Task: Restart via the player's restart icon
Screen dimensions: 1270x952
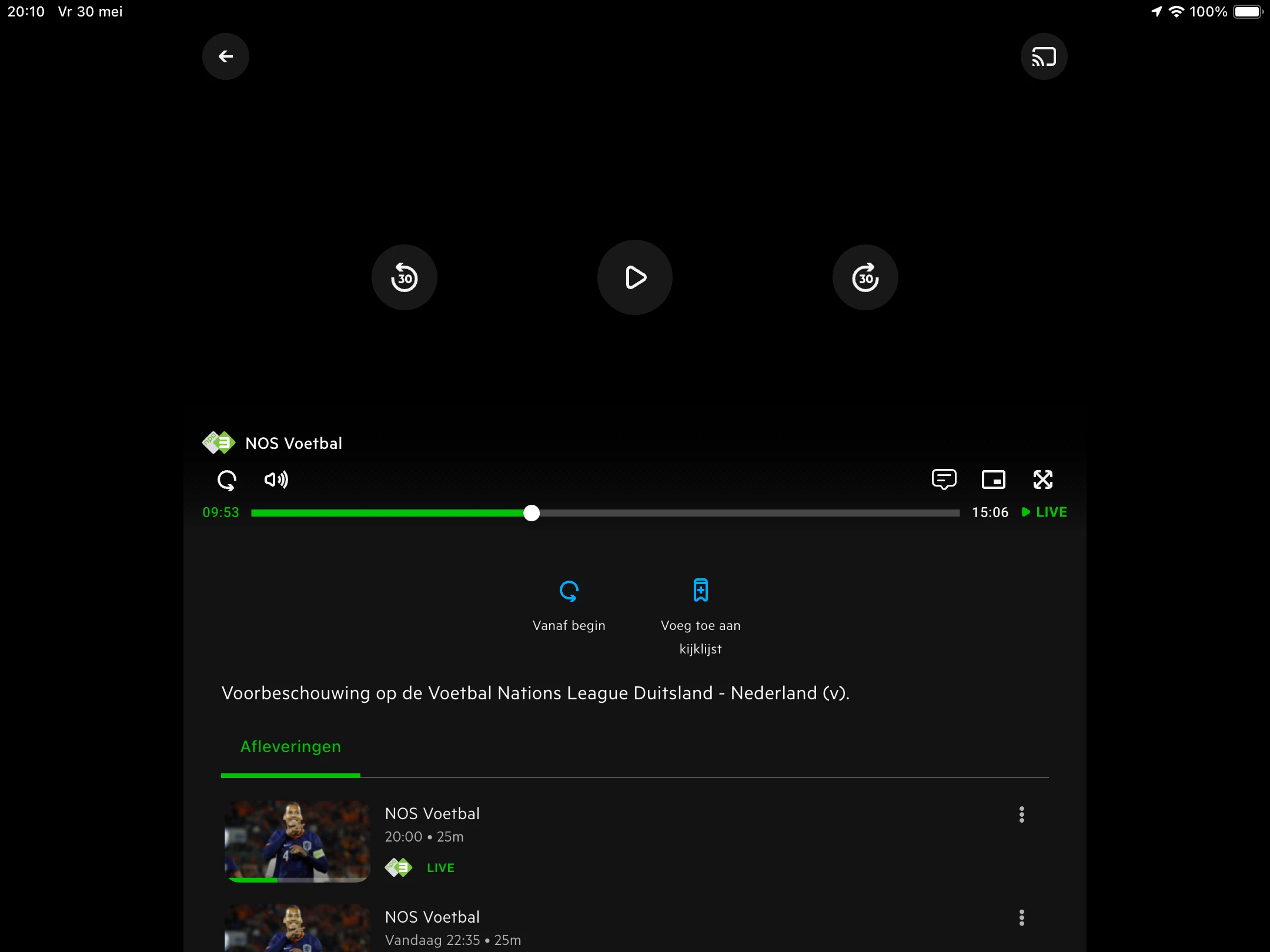Action: pos(227,480)
